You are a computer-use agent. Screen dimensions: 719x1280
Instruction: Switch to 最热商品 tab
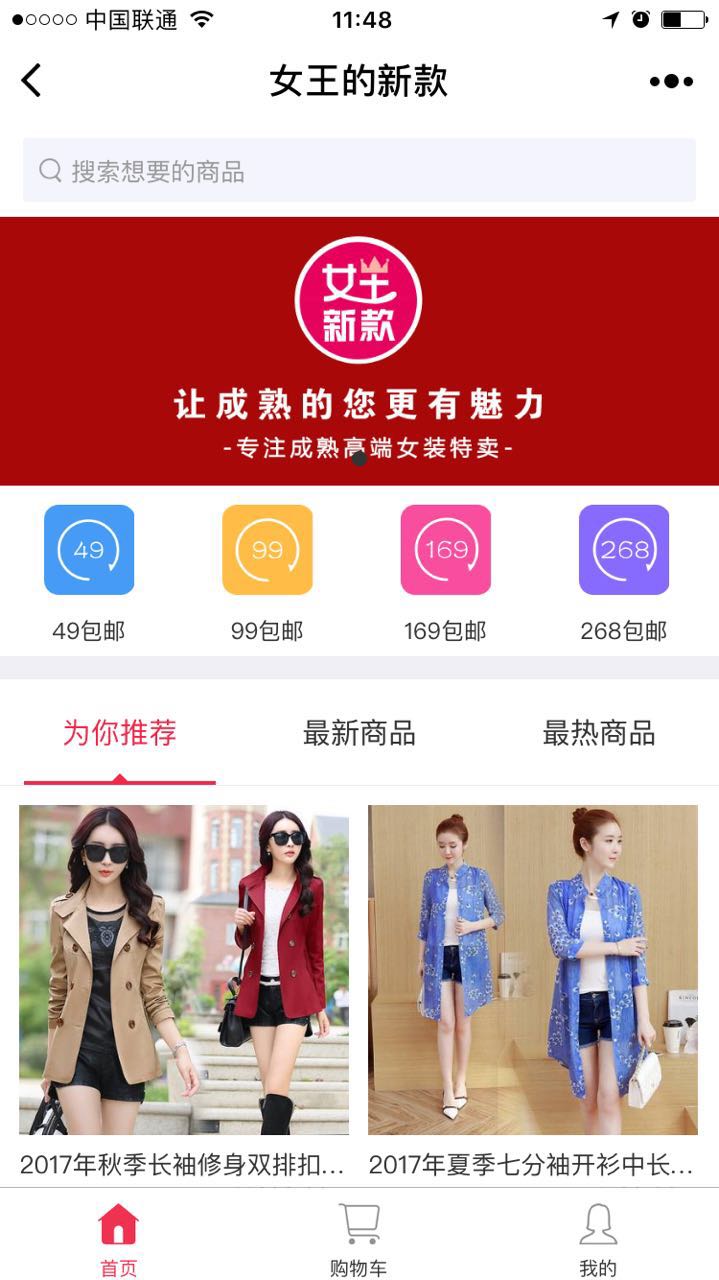point(598,733)
